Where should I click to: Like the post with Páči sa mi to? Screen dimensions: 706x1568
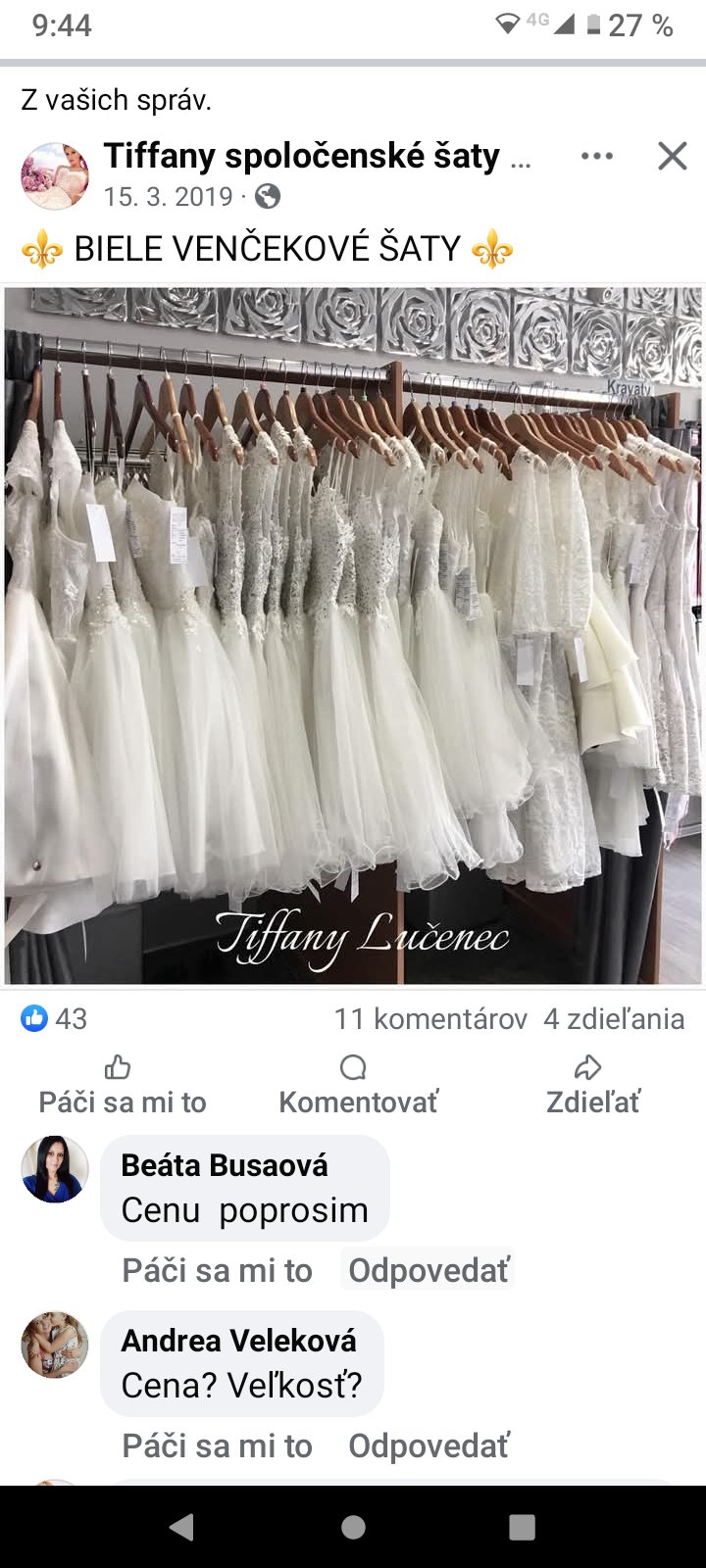pyautogui.click(x=122, y=1085)
